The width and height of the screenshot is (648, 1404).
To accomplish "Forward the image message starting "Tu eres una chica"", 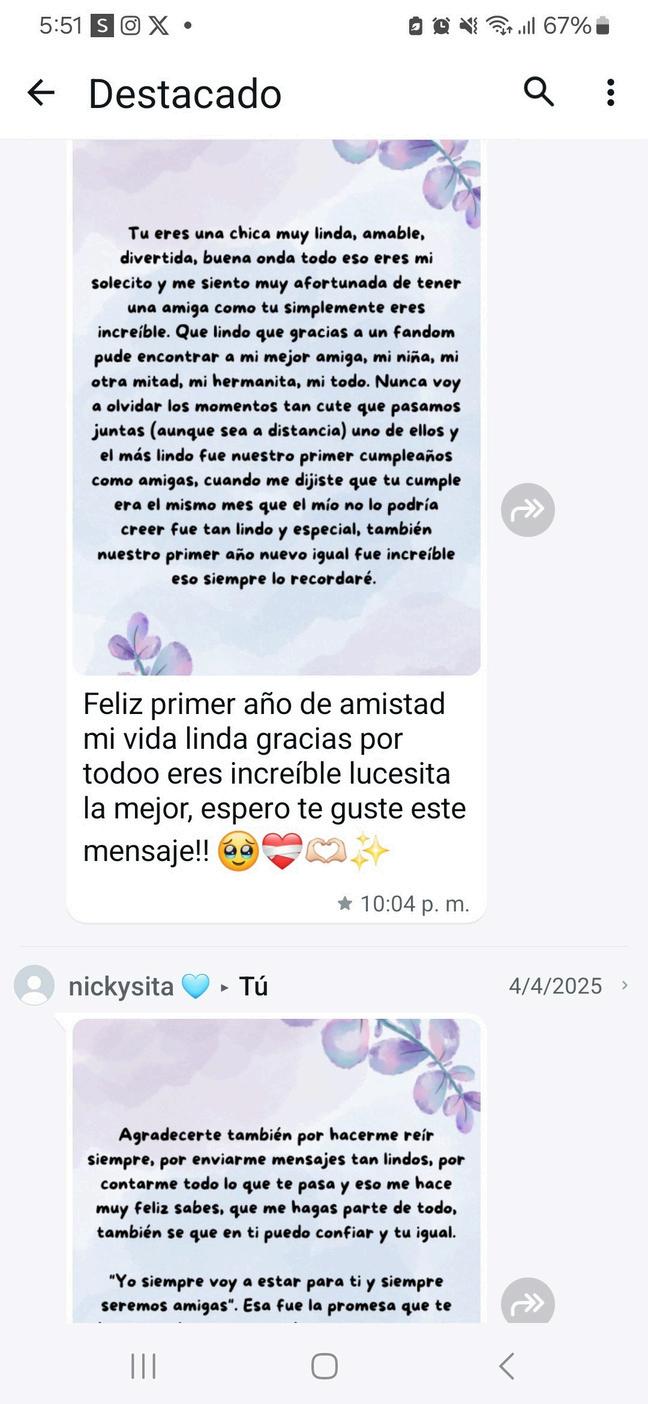I will 527,510.
